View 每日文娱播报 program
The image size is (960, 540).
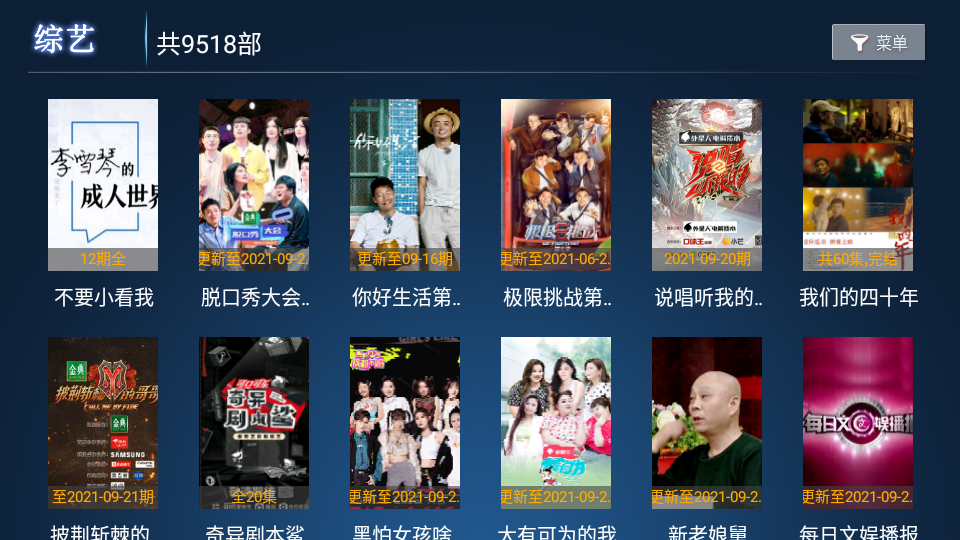coord(858,423)
